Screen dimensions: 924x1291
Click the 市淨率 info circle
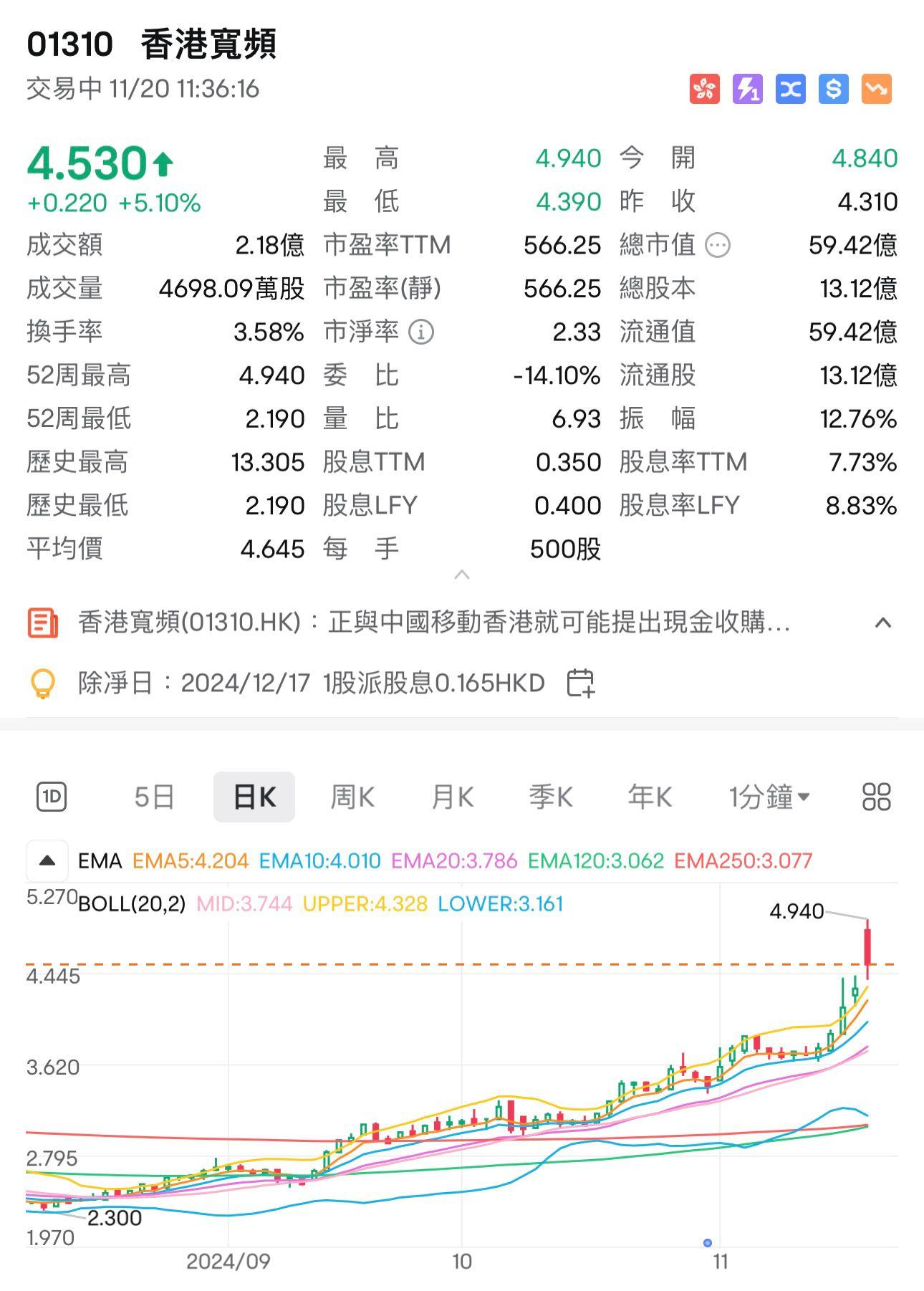click(420, 332)
